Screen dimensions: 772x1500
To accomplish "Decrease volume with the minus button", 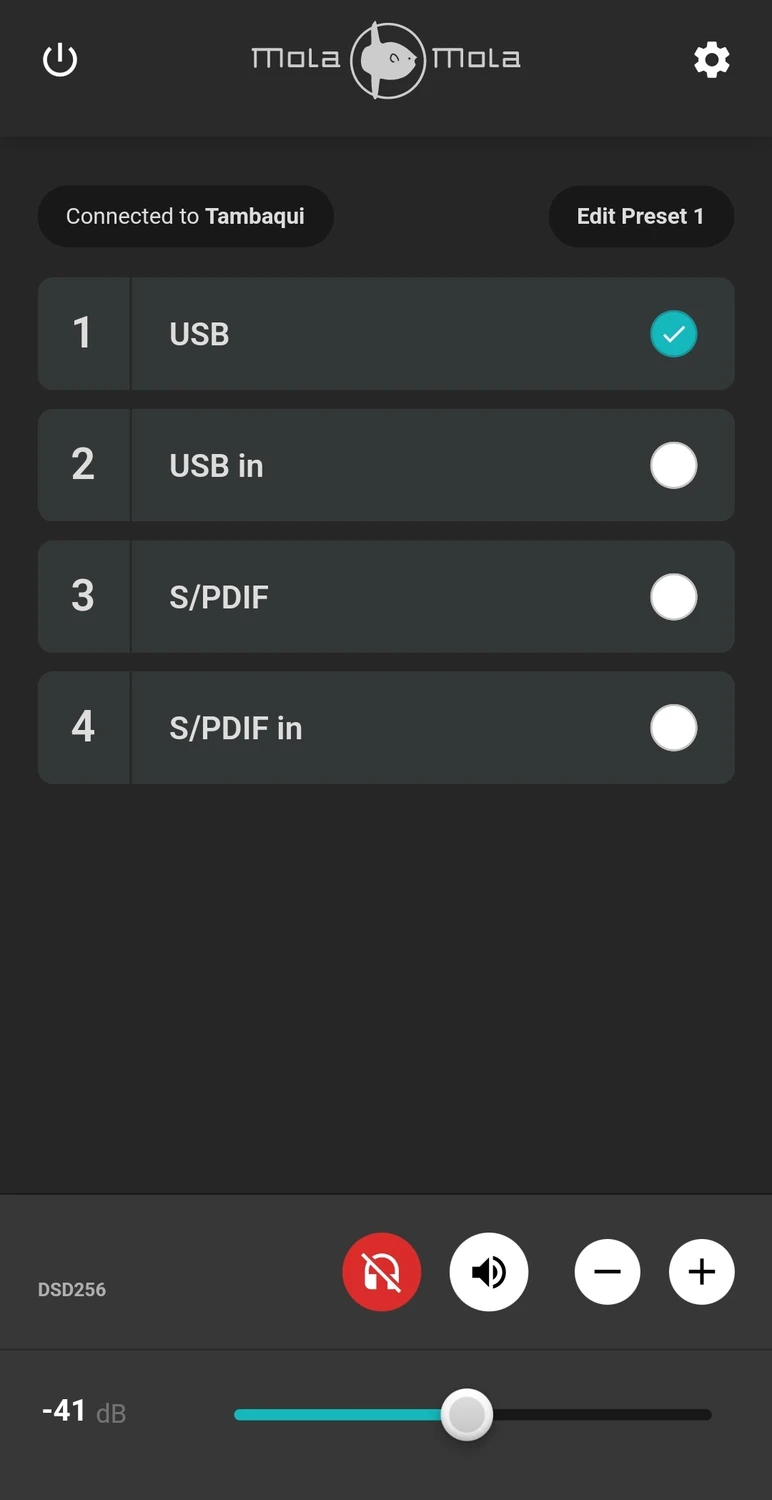I will click(x=607, y=1272).
